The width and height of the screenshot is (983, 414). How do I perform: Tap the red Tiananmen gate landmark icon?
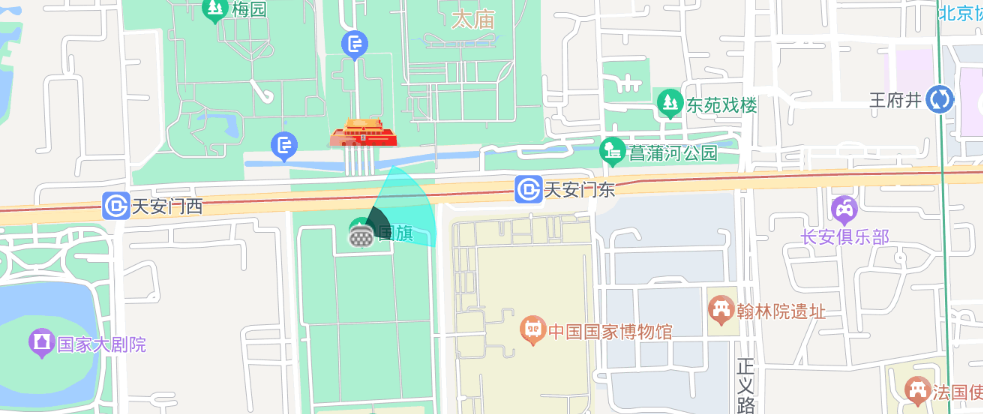pos(364,133)
